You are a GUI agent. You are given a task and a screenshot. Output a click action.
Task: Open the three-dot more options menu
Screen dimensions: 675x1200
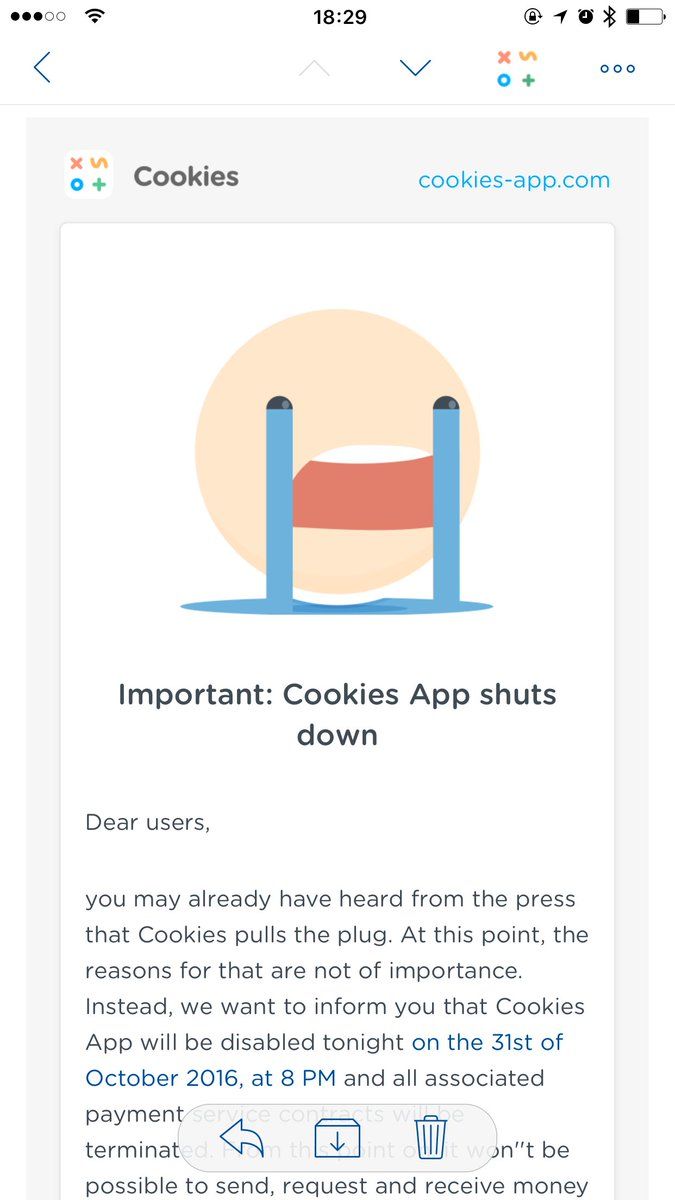[x=617, y=68]
